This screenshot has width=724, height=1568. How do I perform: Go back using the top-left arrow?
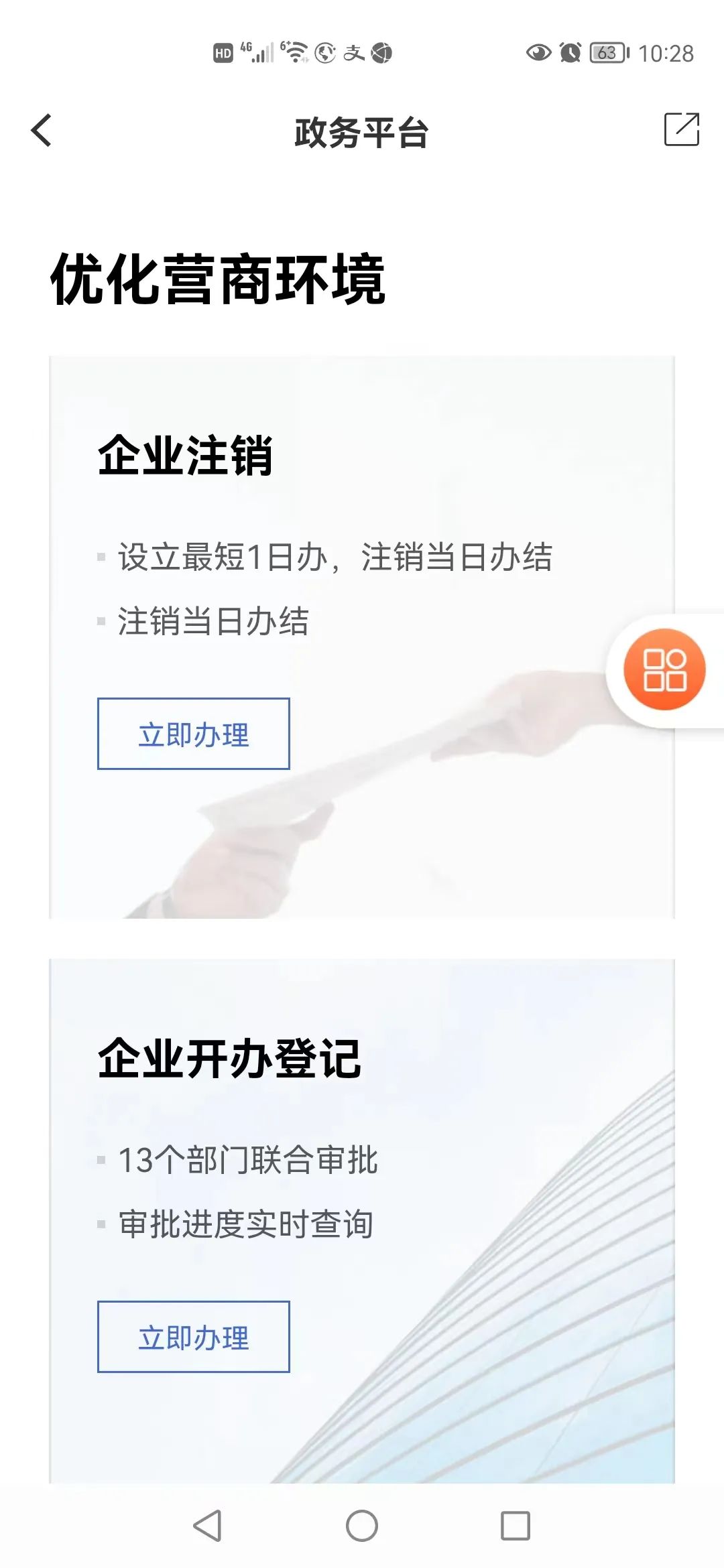[x=42, y=130]
